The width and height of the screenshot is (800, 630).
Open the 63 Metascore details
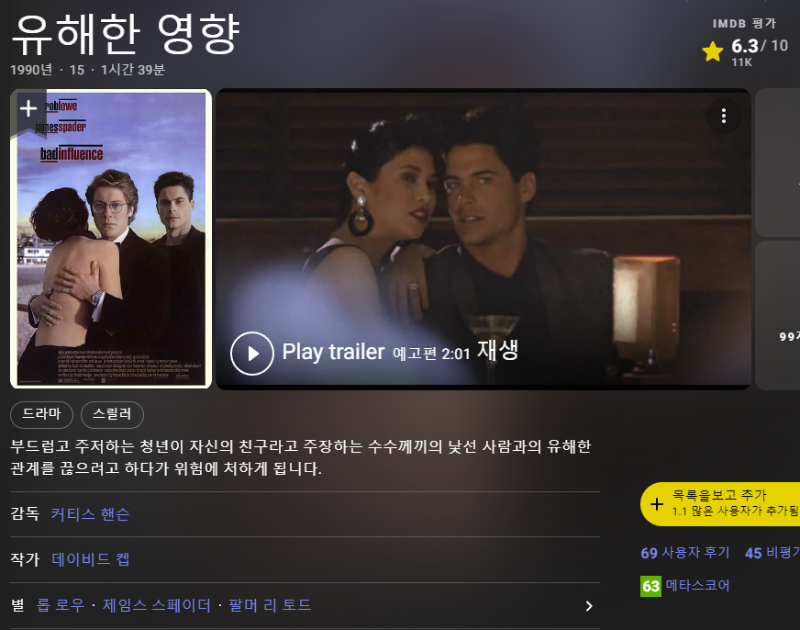coord(685,586)
